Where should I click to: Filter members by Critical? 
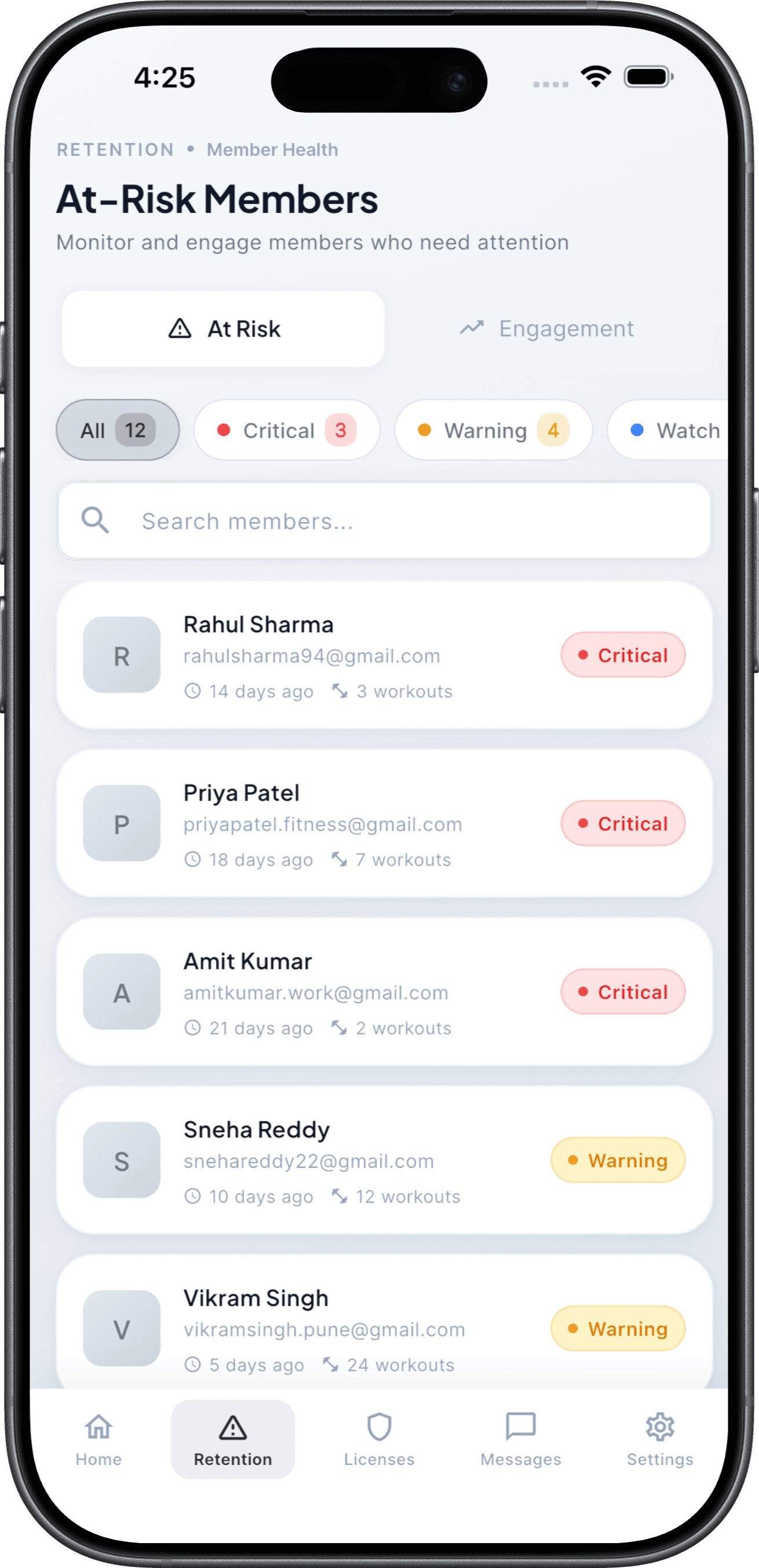pos(286,430)
